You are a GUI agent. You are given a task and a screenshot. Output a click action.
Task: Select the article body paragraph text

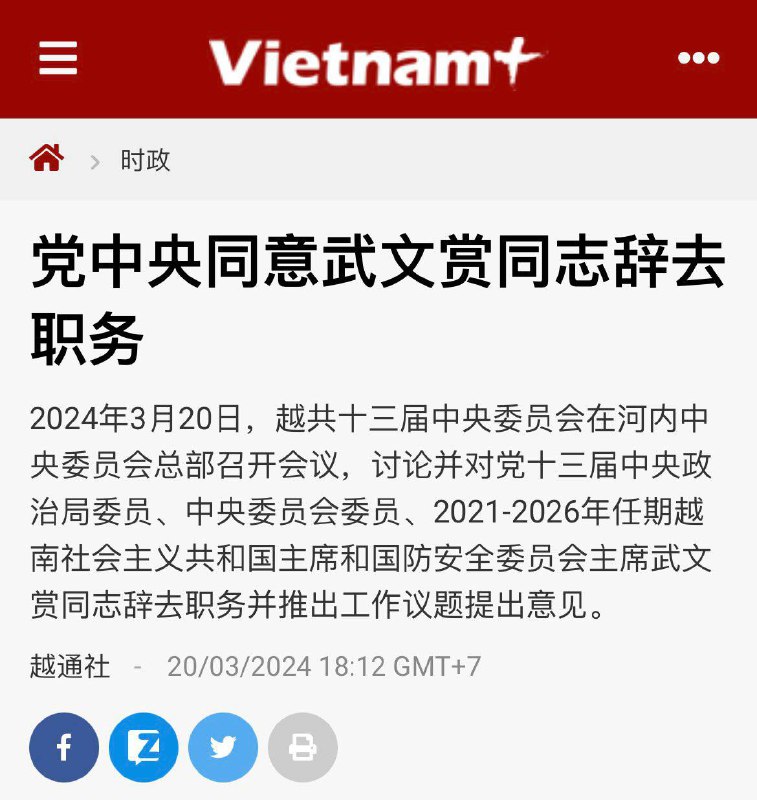[378, 505]
